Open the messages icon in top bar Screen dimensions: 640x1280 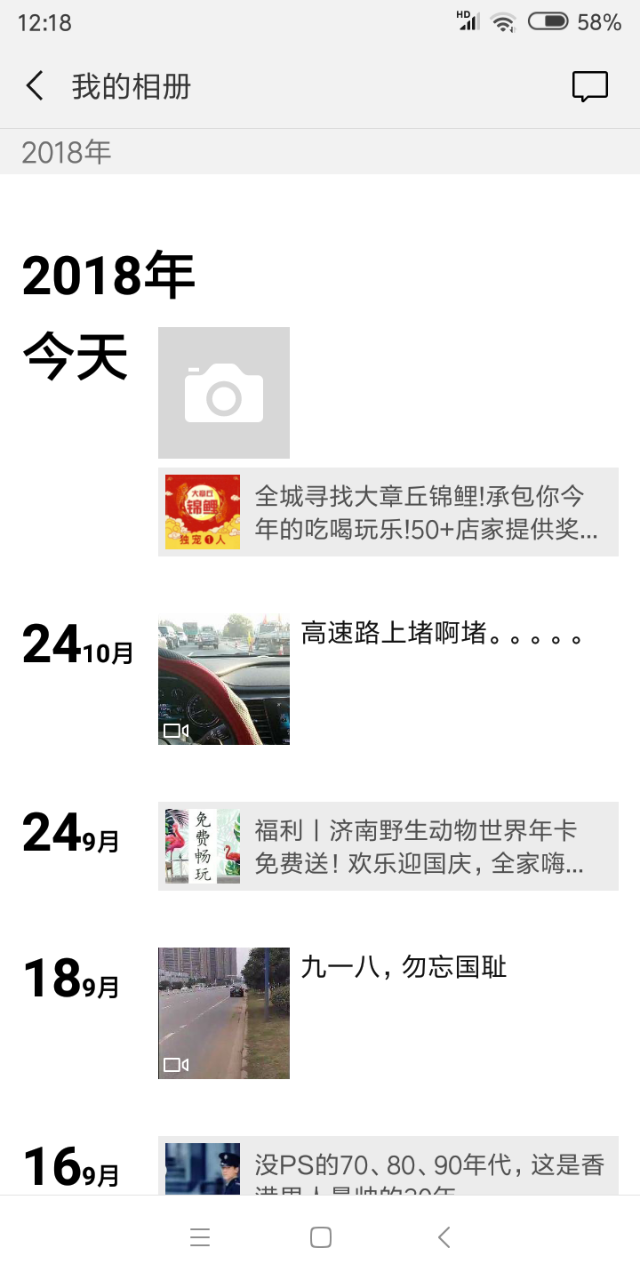[x=590, y=86]
